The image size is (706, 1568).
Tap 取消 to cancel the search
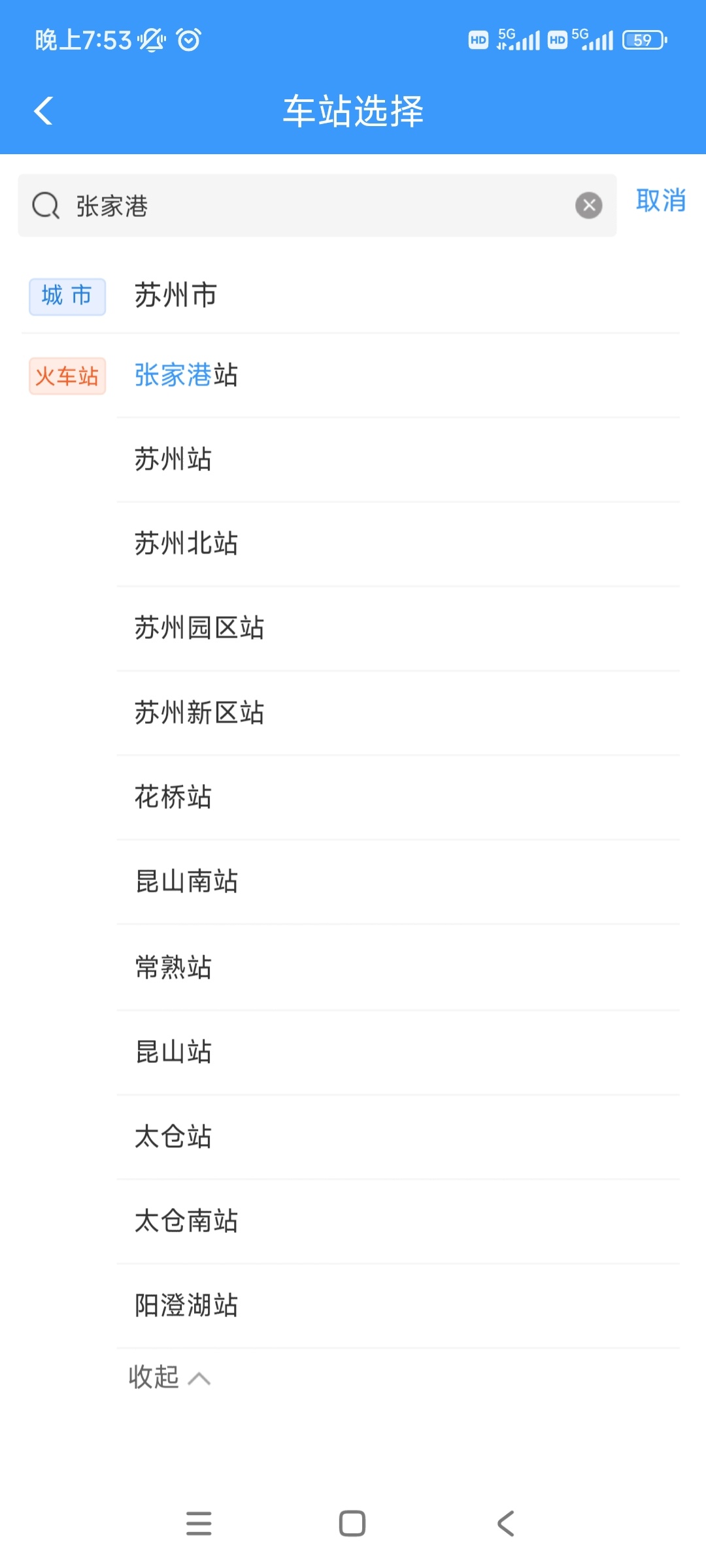(660, 201)
